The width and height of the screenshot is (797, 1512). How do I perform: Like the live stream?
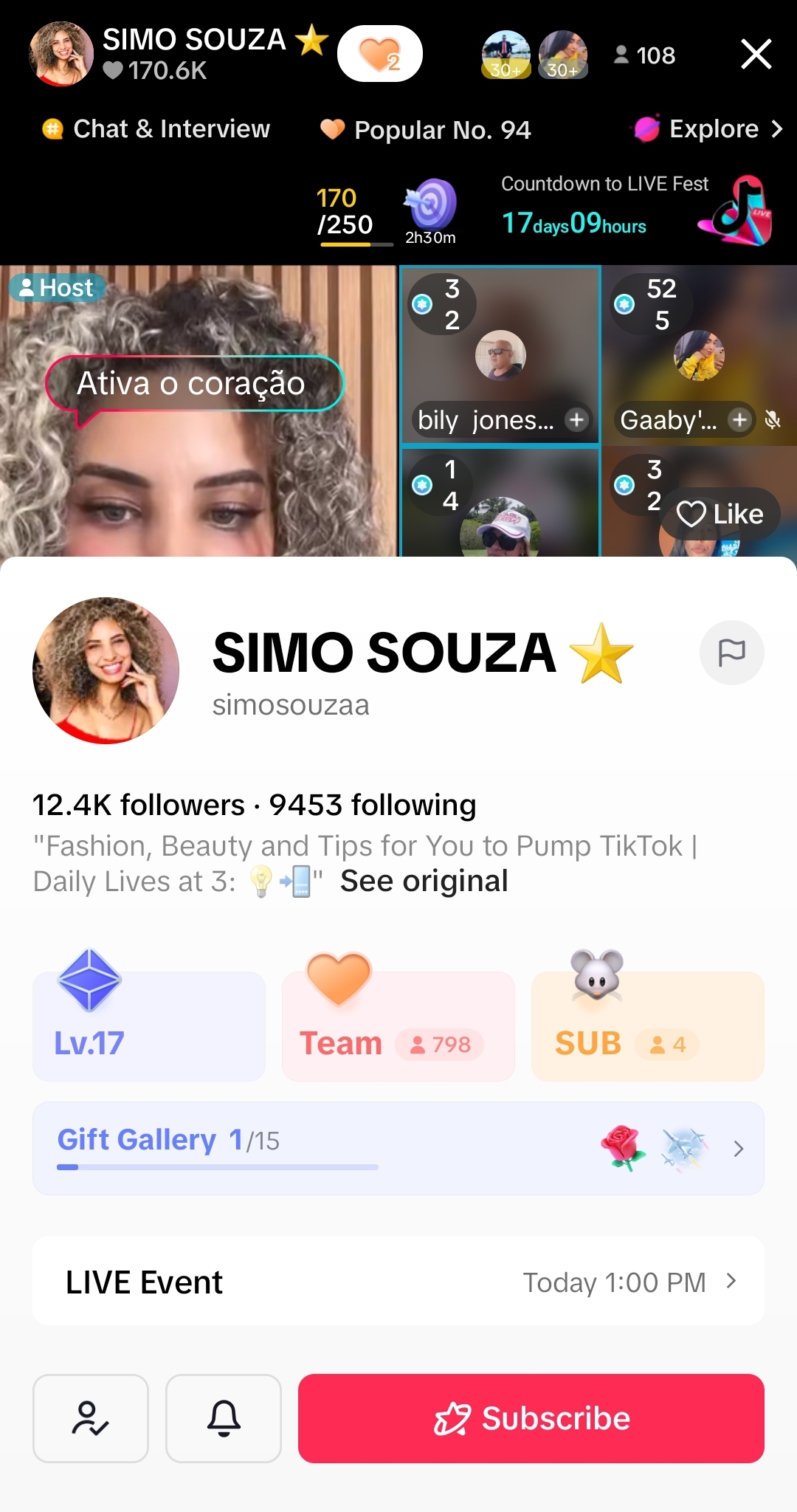tap(720, 514)
